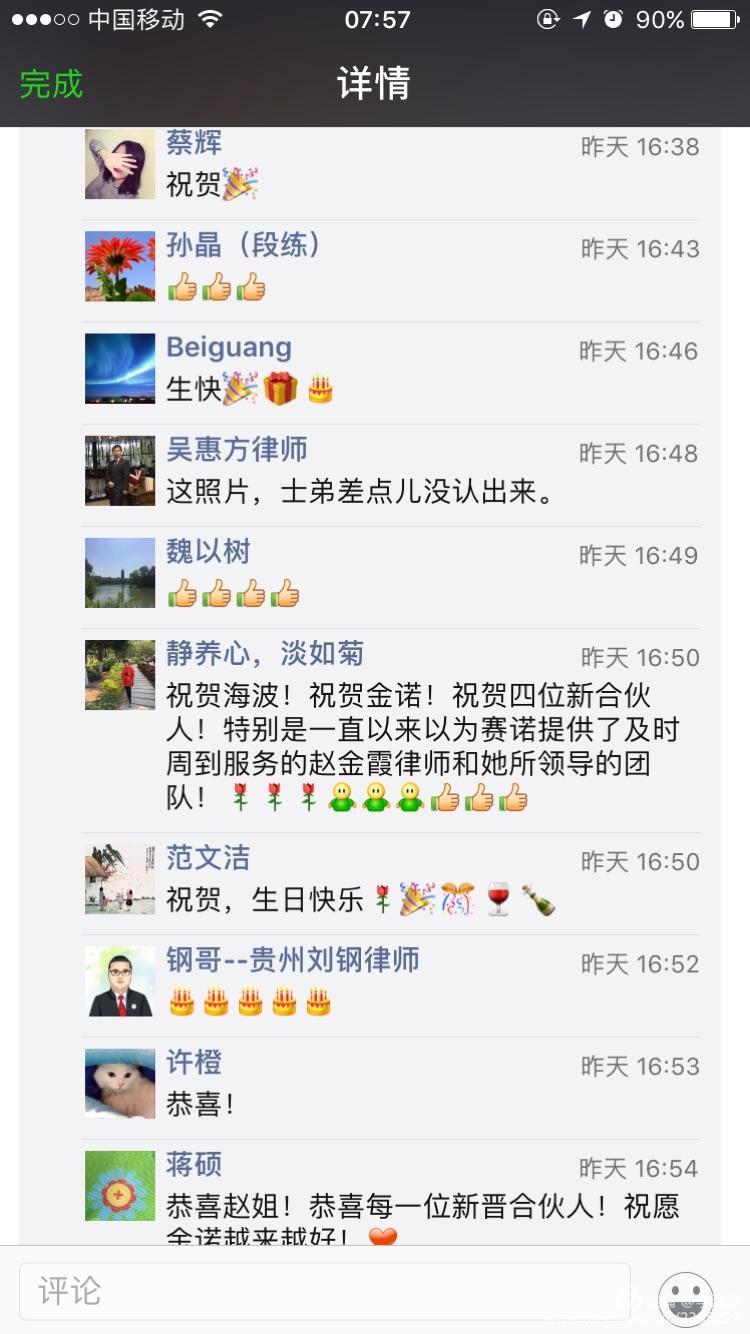750x1334 pixels.
Task: Tap the 完成 button
Action: (x=51, y=84)
